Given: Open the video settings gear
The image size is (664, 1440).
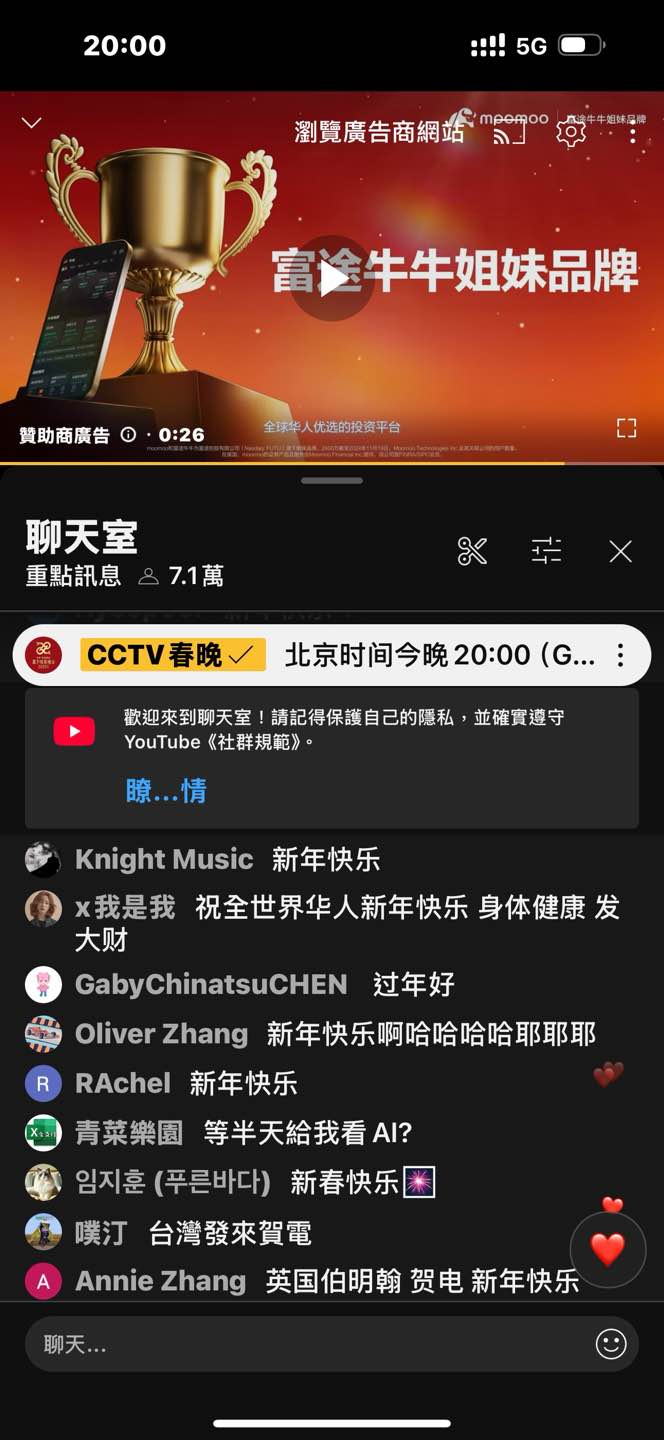Looking at the screenshot, I should pos(571,131).
